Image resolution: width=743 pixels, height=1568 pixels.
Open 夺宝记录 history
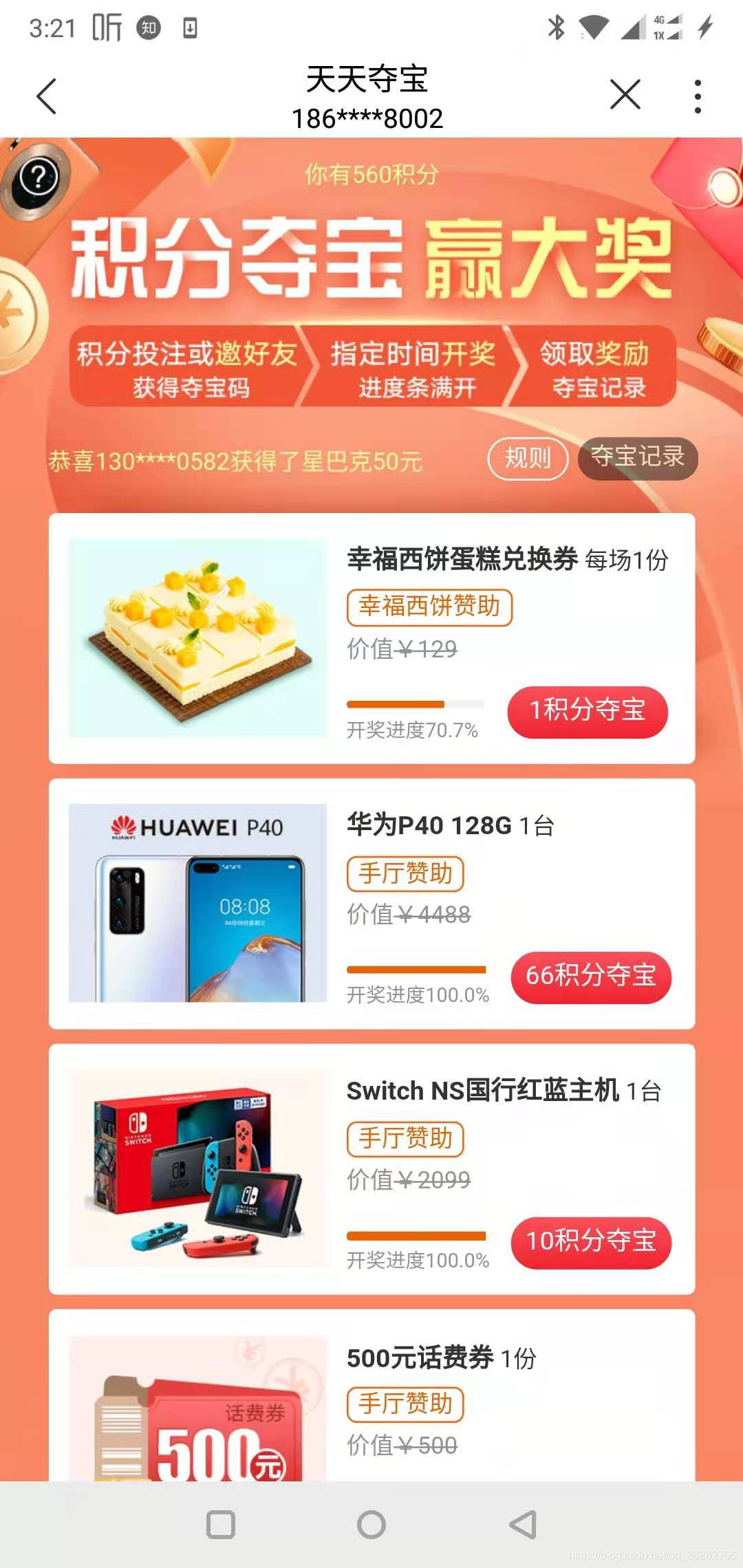(637, 457)
